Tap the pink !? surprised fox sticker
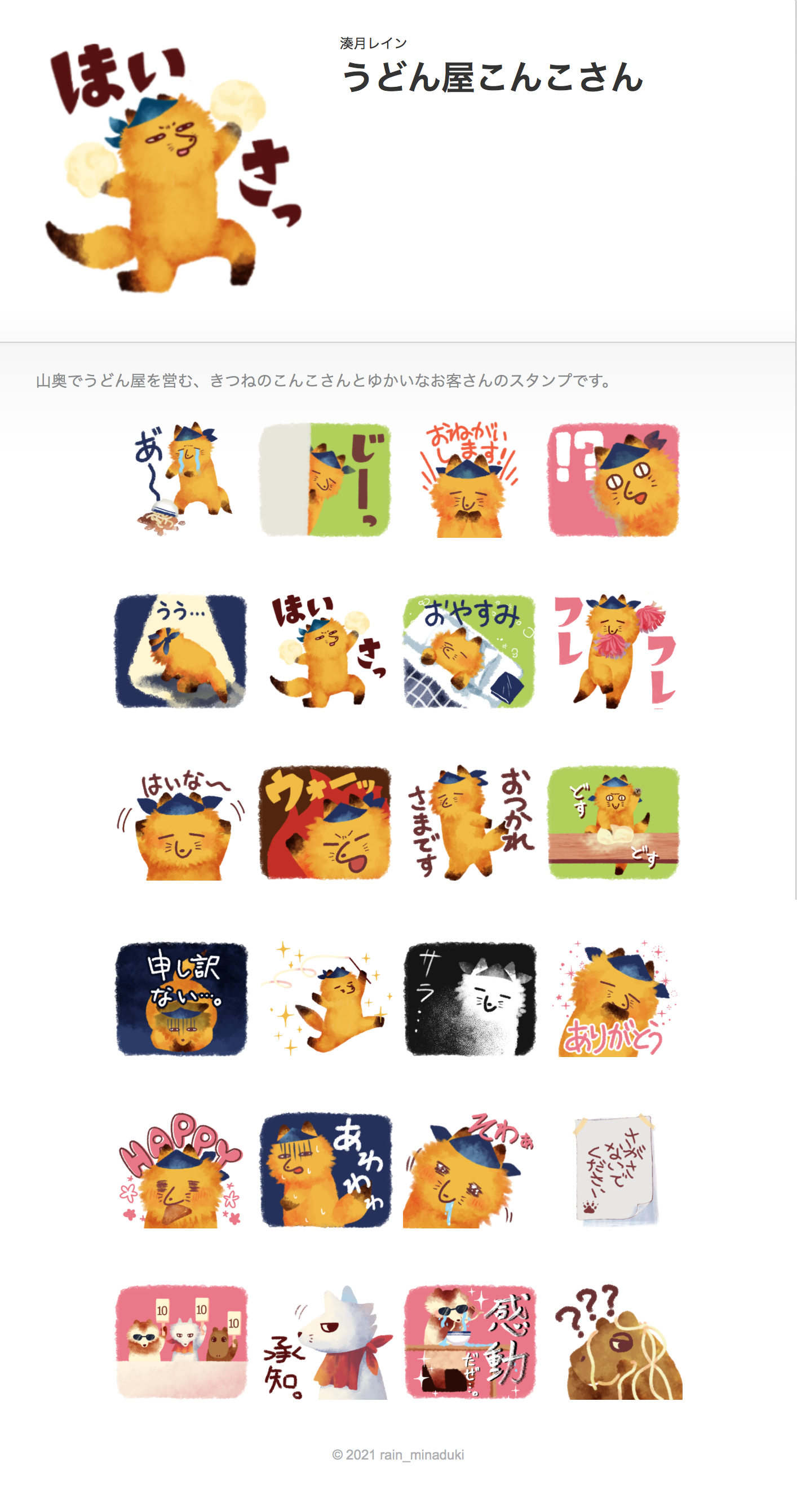Viewport: 797px width, 1512px height. tap(614, 479)
